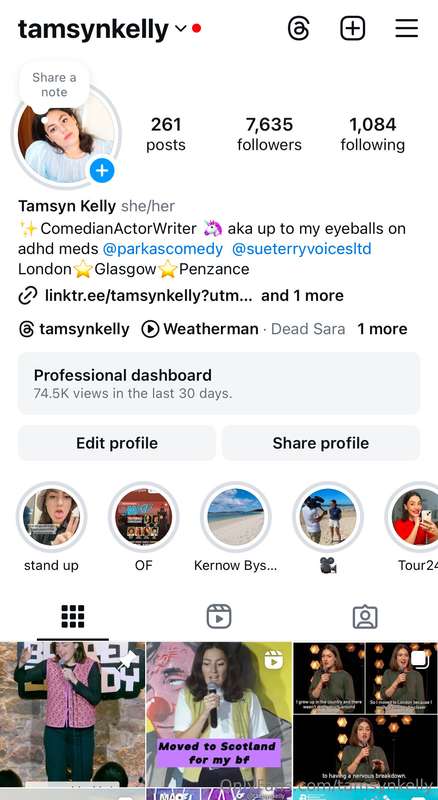
Task: Open the linktr.ee/tamsynkelly link
Action: [x=149, y=295]
